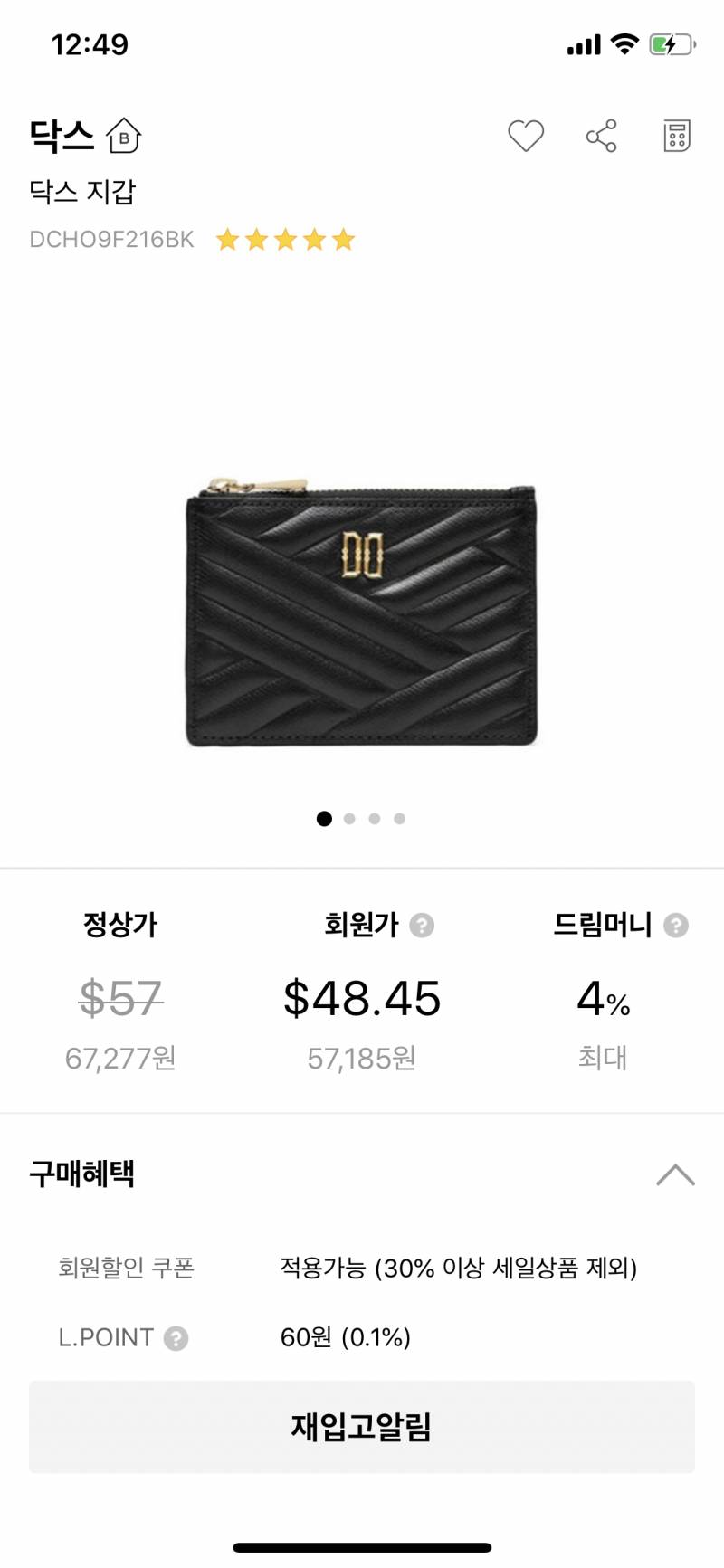This screenshot has width=724, height=1568.
Task: Collapse the 구매혜택 section
Action: click(x=675, y=1174)
